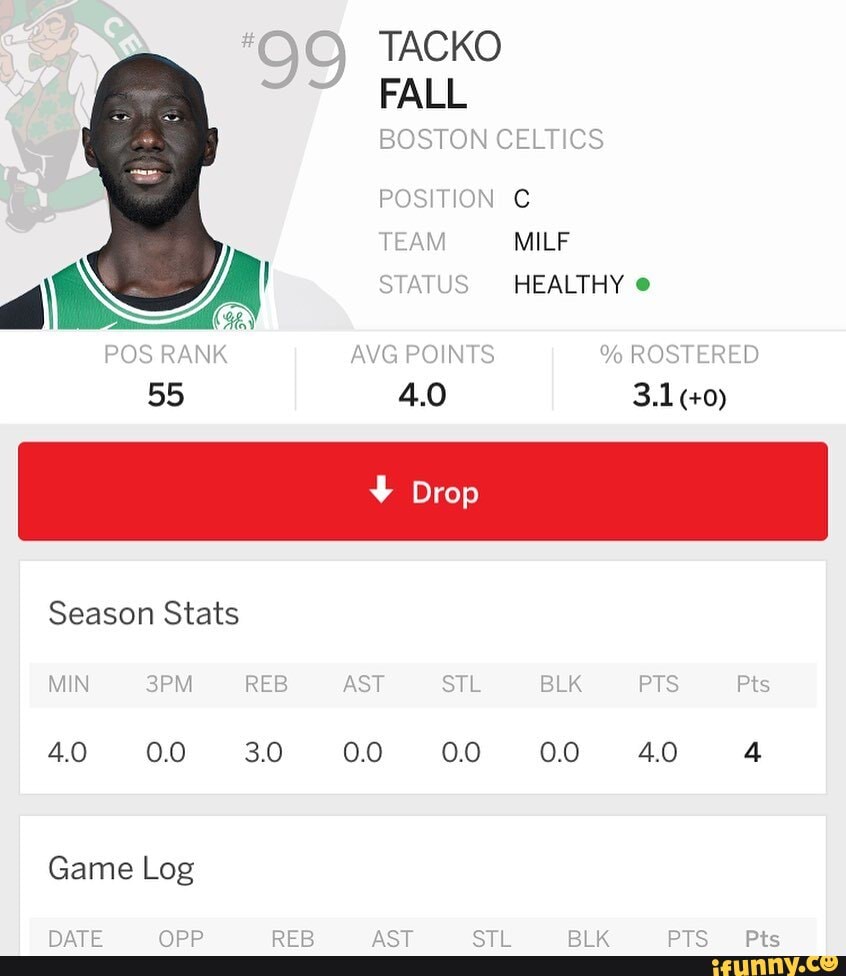Image resolution: width=846 pixels, height=976 pixels.
Task: Drop Tacko Fall from the roster
Action: (423, 492)
